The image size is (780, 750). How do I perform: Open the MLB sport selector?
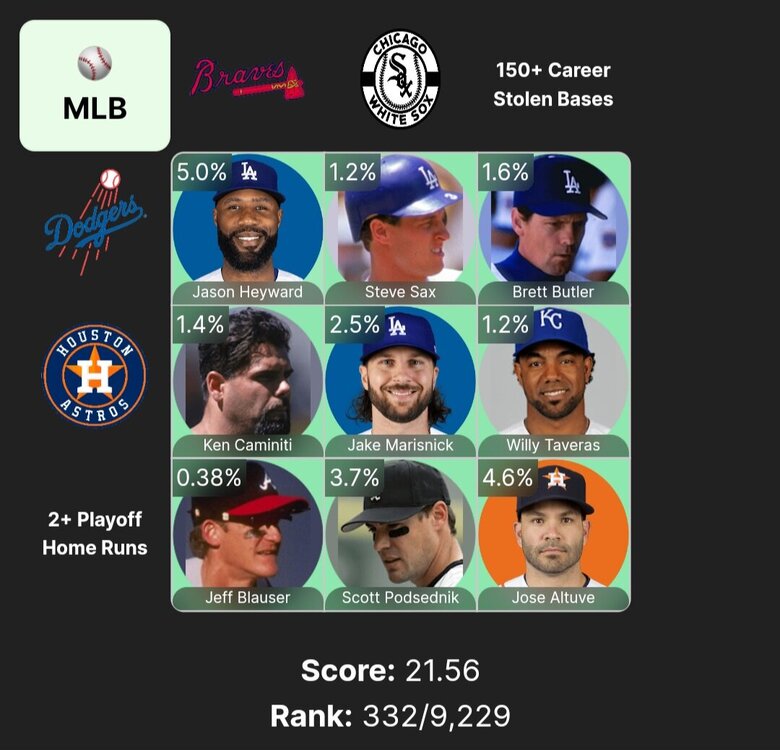(95, 85)
